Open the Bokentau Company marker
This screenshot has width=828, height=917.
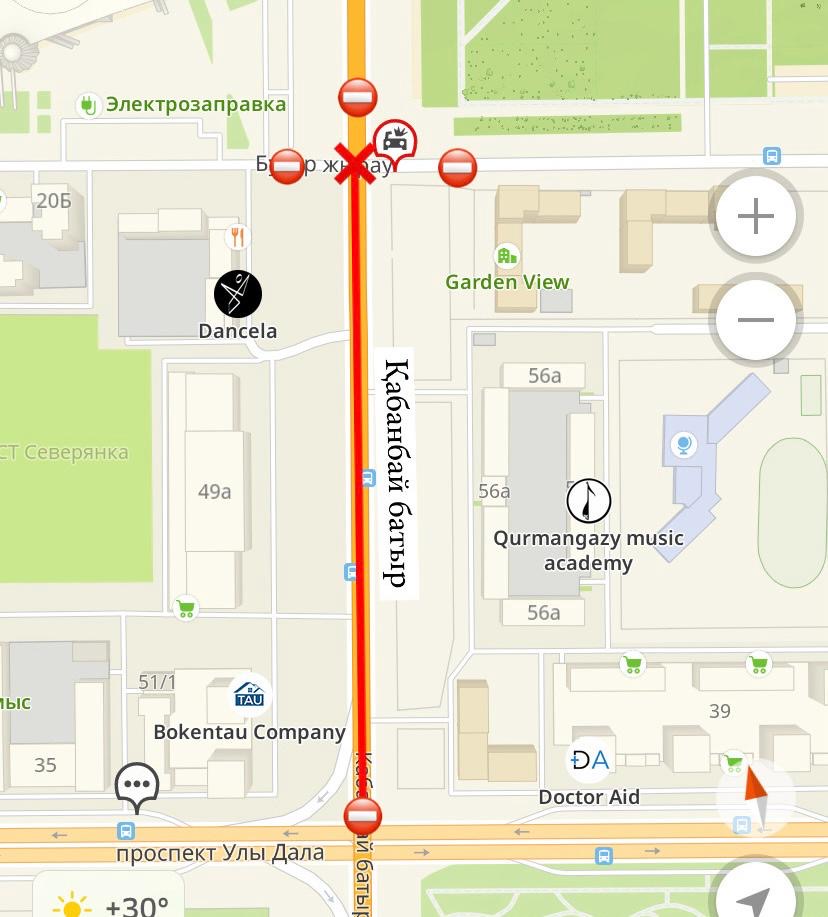point(248,694)
